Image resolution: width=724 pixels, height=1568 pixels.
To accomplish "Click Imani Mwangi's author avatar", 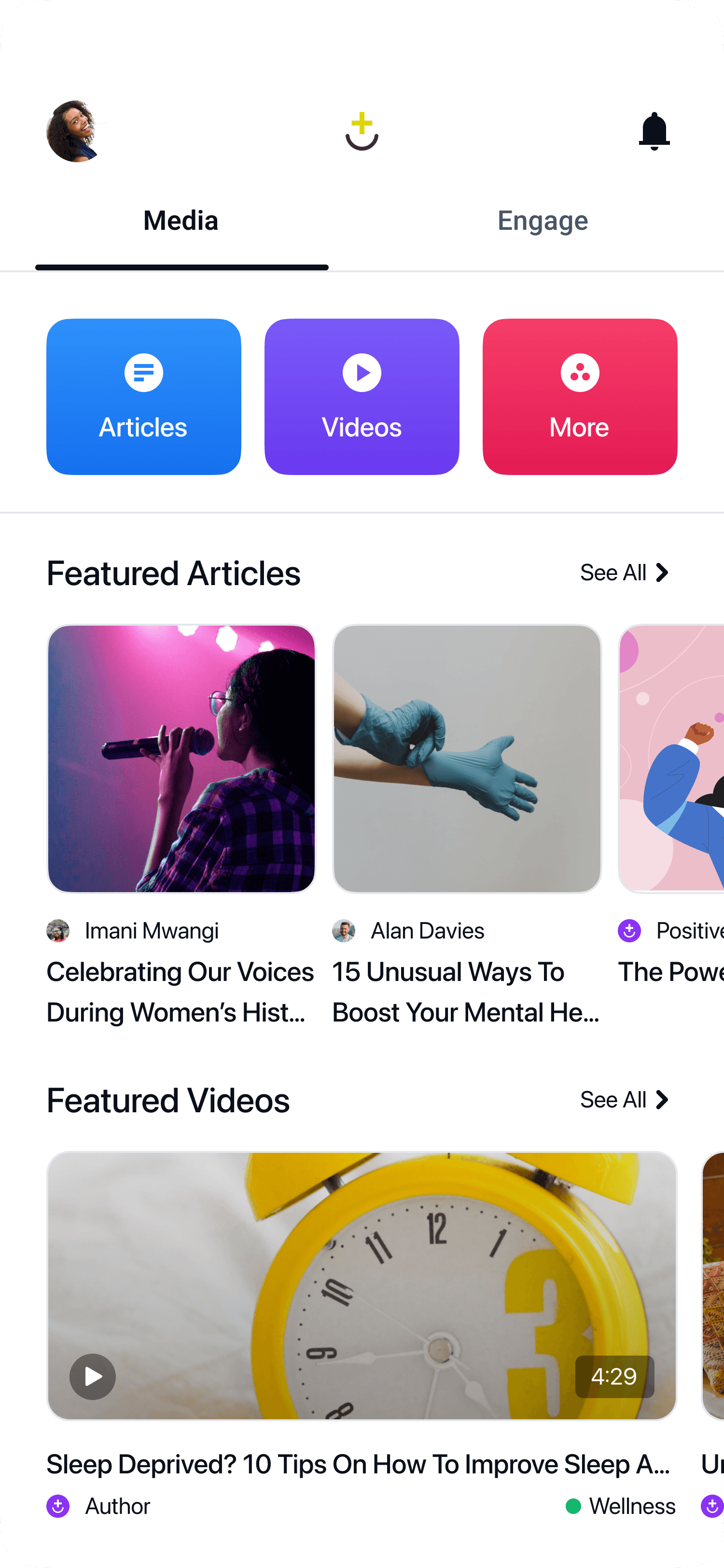I will [x=59, y=931].
